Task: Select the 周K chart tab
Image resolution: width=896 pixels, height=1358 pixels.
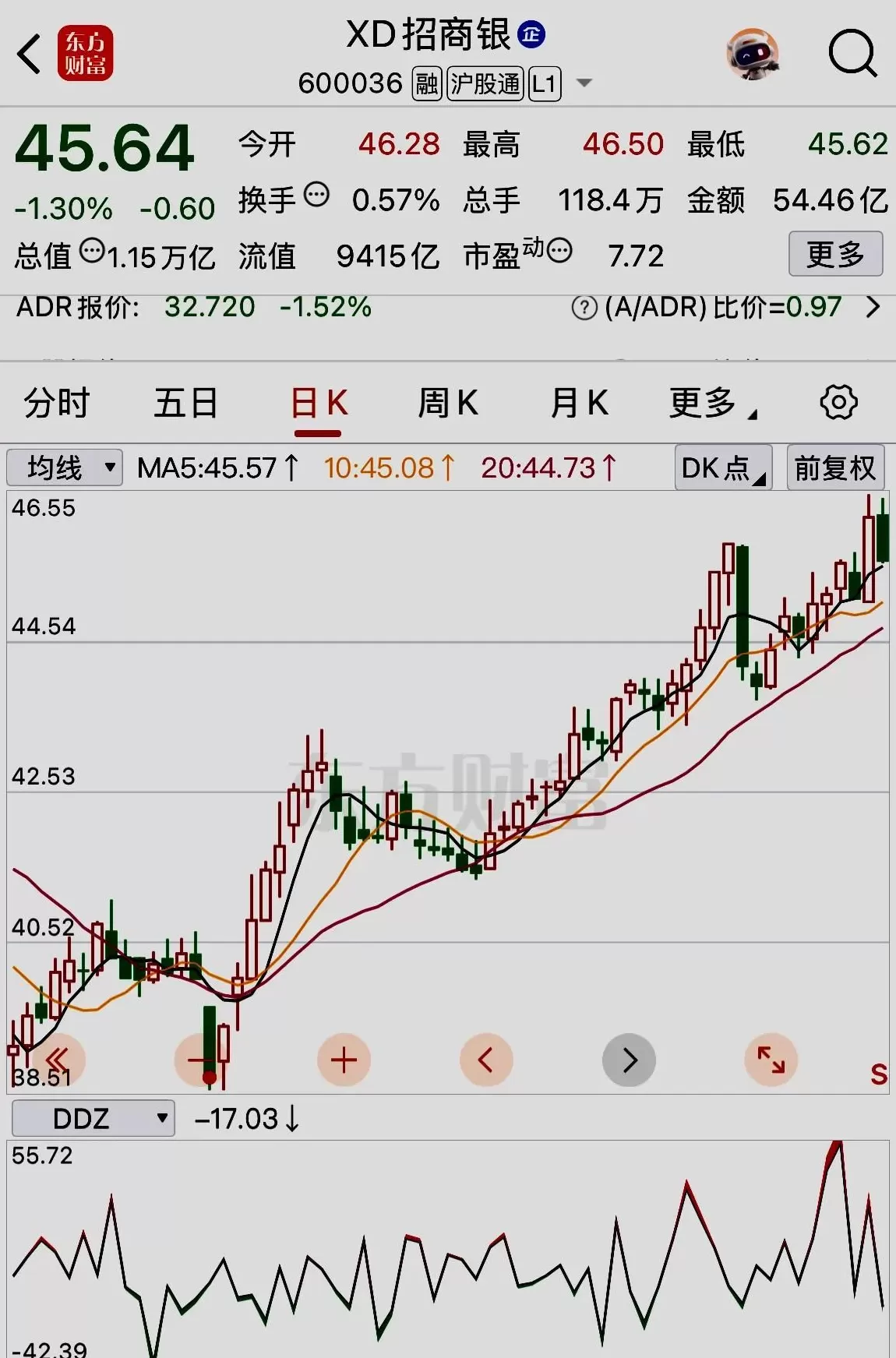Action: coord(447,404)
